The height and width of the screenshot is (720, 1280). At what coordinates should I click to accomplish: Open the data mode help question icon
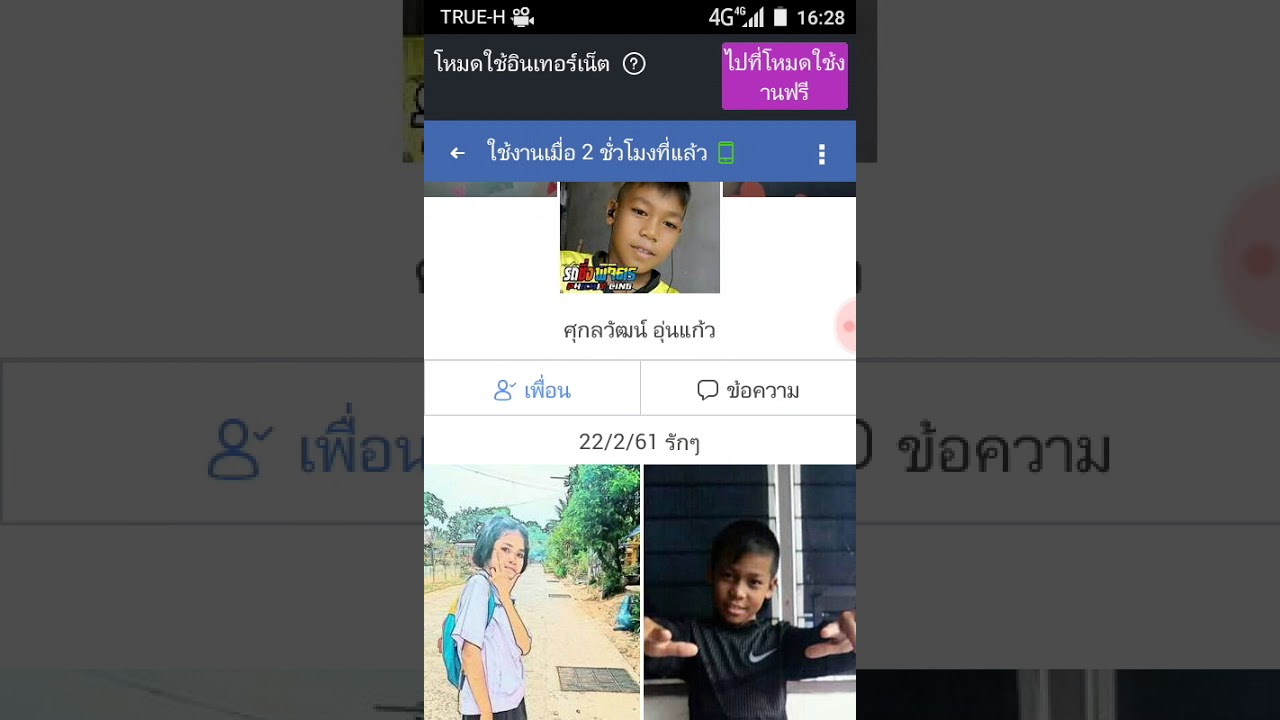(634, 64)
